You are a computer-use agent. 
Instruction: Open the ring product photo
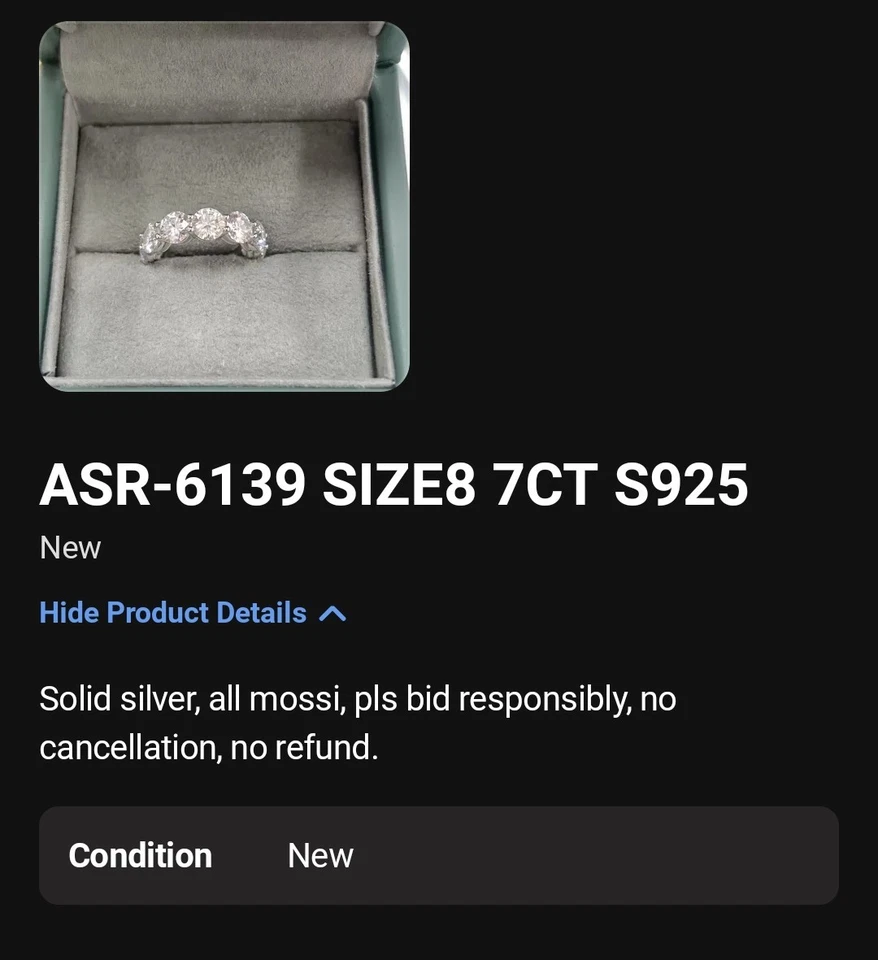click(224, 206)
